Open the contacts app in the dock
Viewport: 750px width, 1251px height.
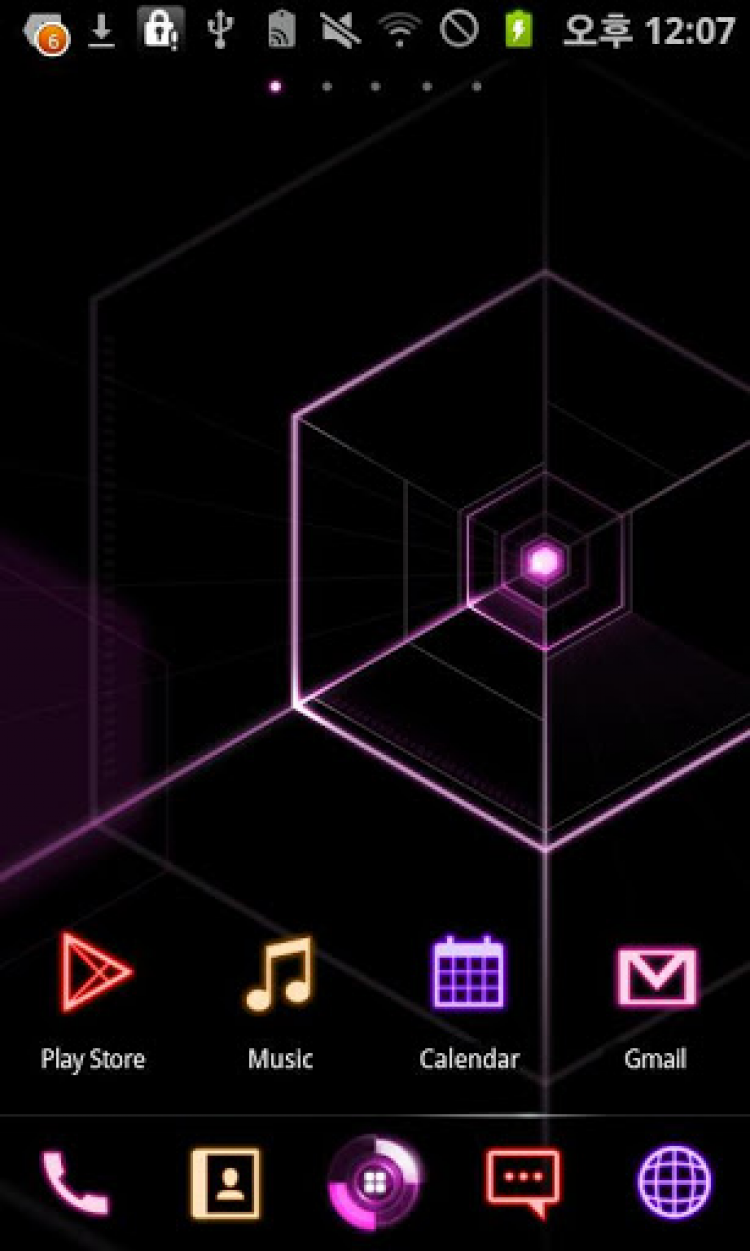[226, 1182]
